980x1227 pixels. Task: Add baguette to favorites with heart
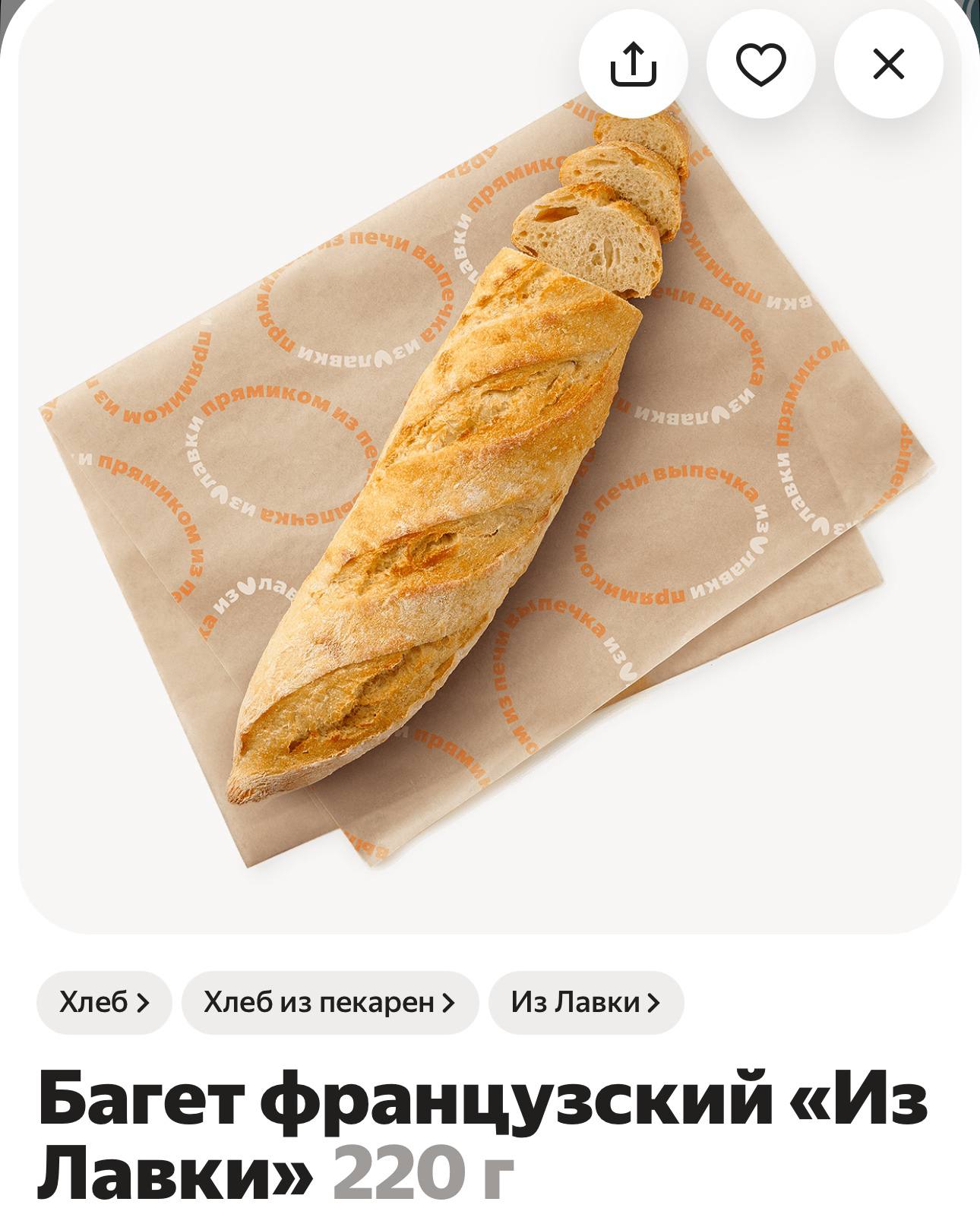[x=760, y=64]
